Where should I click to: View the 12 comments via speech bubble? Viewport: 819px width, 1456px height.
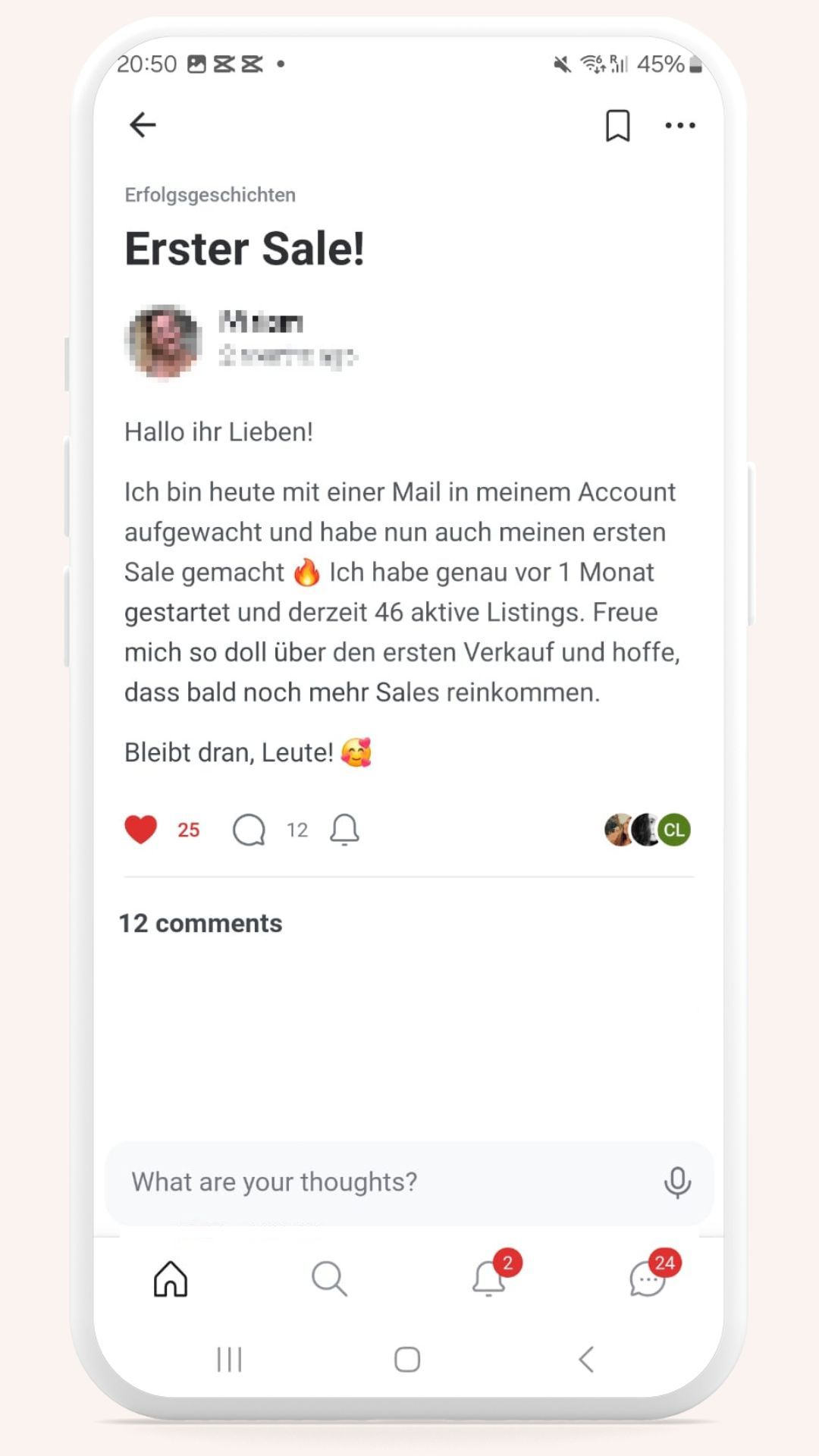(x=249, y=830)
